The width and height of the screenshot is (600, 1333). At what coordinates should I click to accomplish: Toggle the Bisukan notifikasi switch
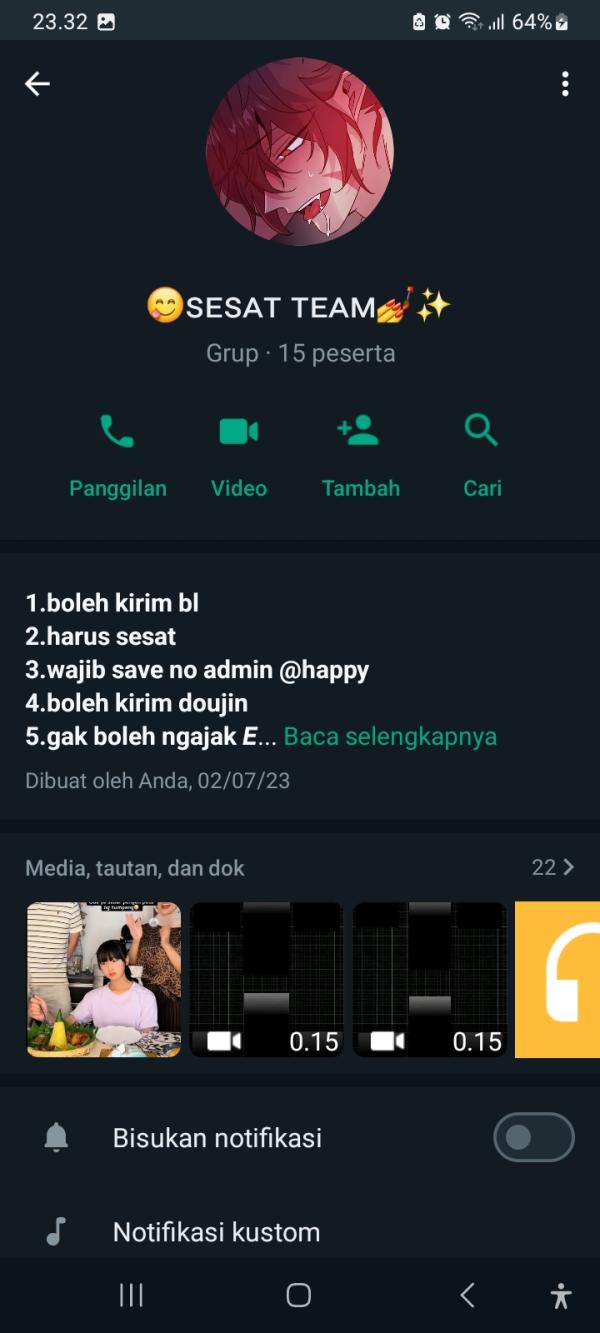click(533, 1138)
